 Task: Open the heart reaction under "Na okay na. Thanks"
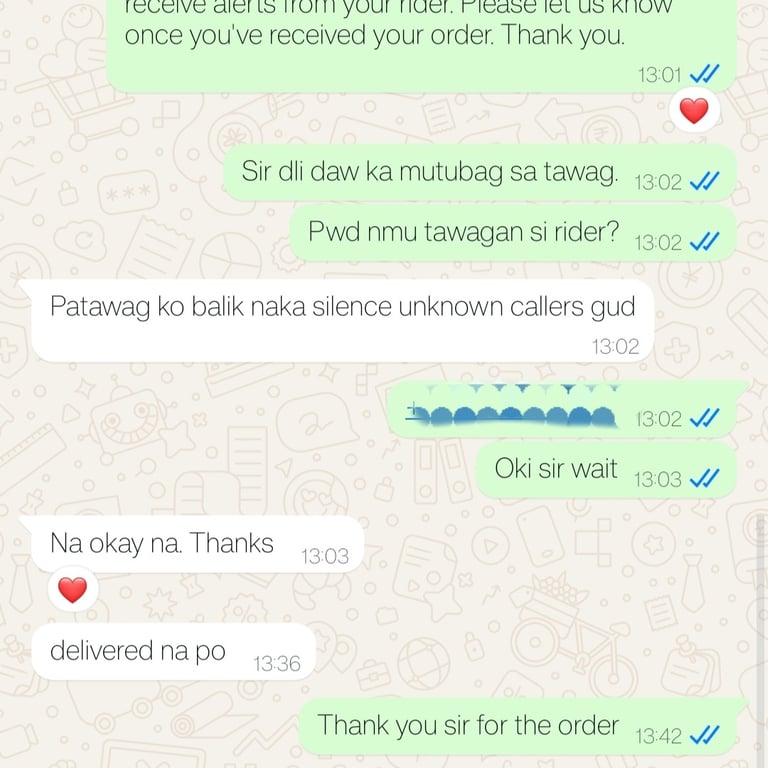(x=72, y=590)
